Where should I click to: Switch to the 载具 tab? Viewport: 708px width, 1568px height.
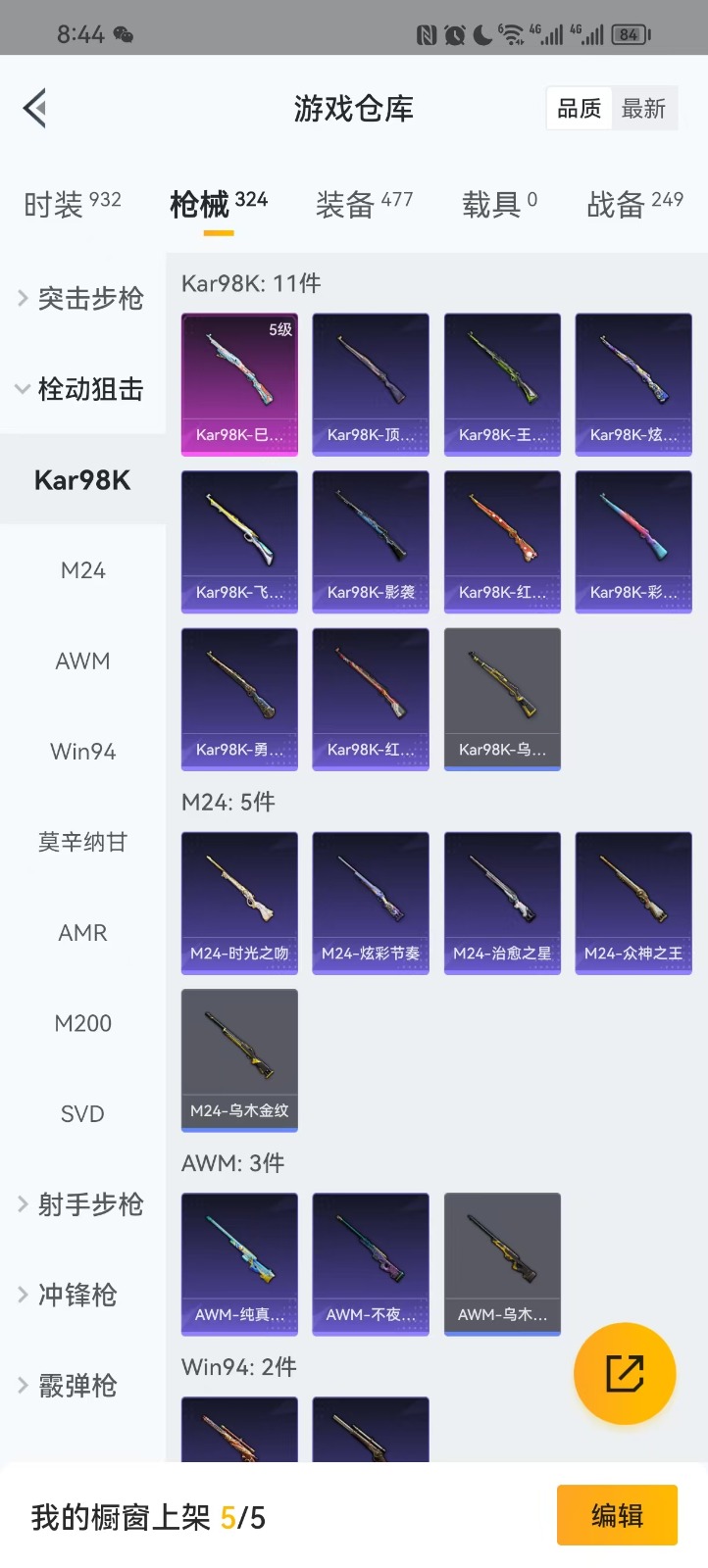498,204
